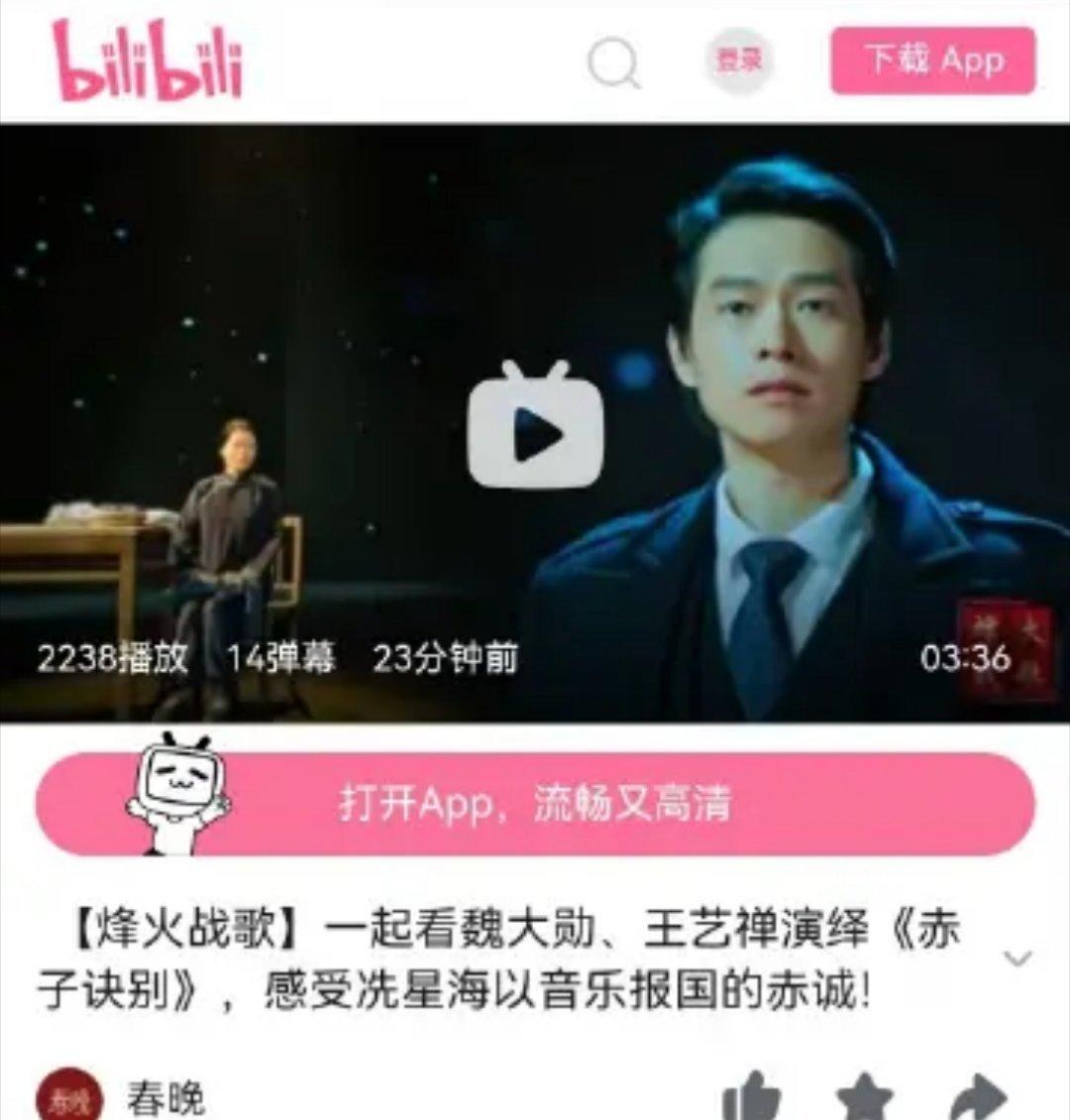Tap 打开App，流畅又高清 banner

tap(535, 804)
